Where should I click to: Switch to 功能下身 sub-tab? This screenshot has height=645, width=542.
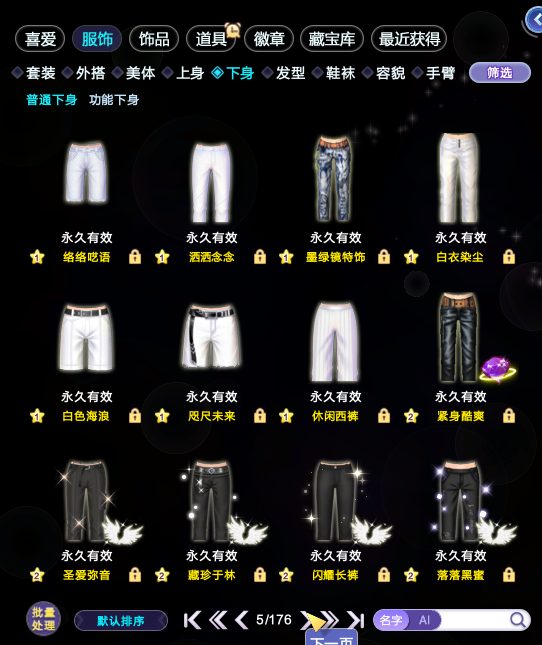click(114, 100)
